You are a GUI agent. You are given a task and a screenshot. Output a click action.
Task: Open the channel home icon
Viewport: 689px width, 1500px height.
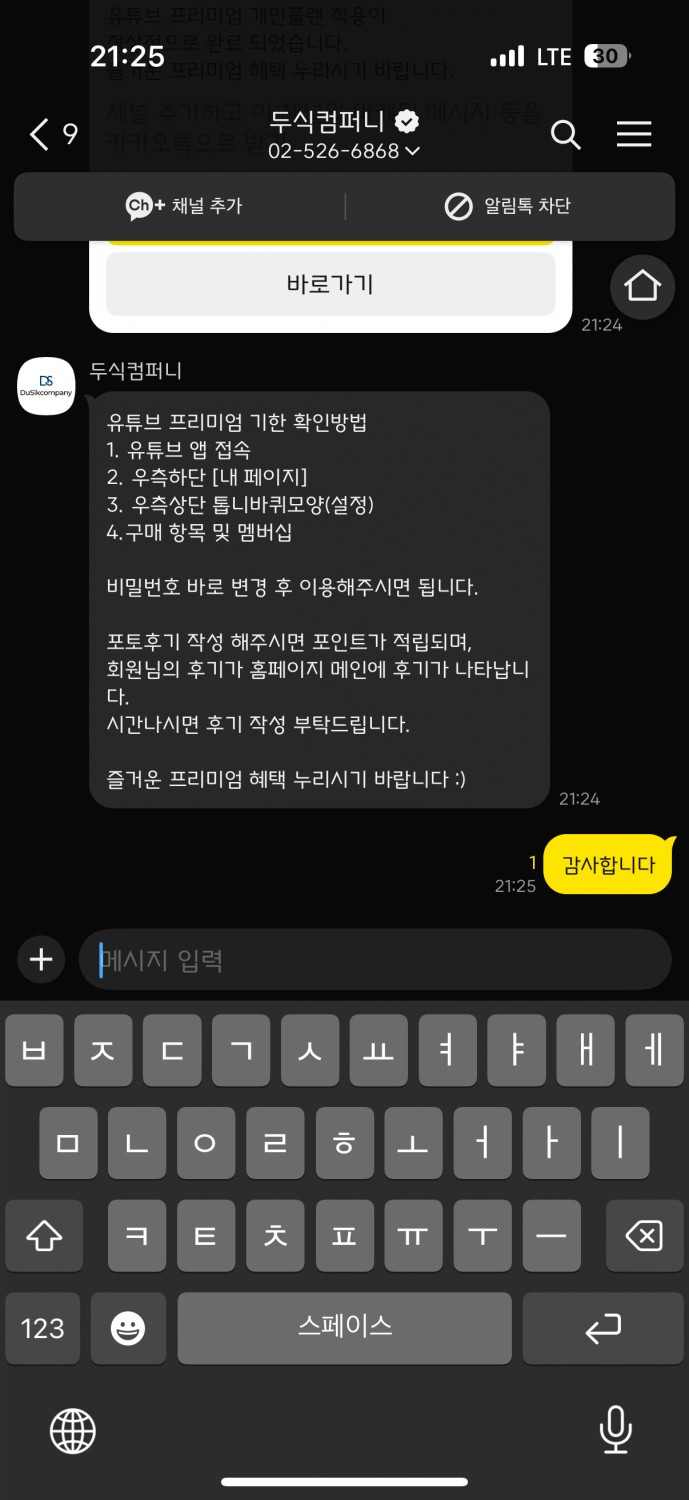click(x=642, y=286)
